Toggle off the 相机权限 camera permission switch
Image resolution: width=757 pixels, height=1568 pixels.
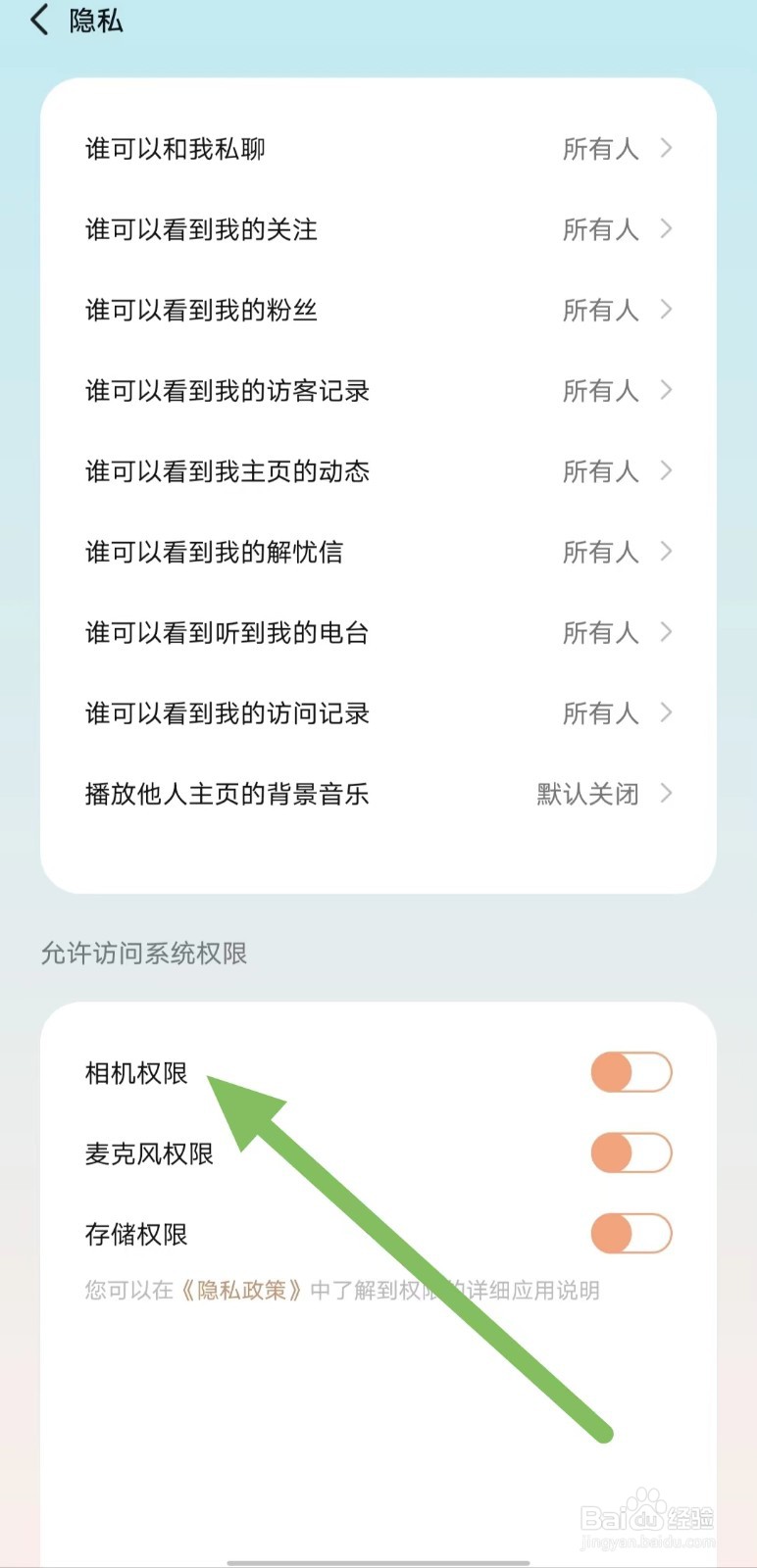[631, 1072]
